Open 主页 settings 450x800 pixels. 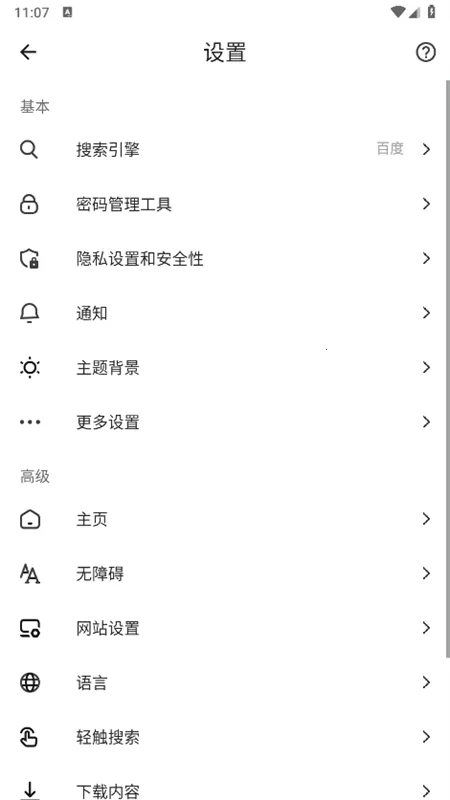223,519
